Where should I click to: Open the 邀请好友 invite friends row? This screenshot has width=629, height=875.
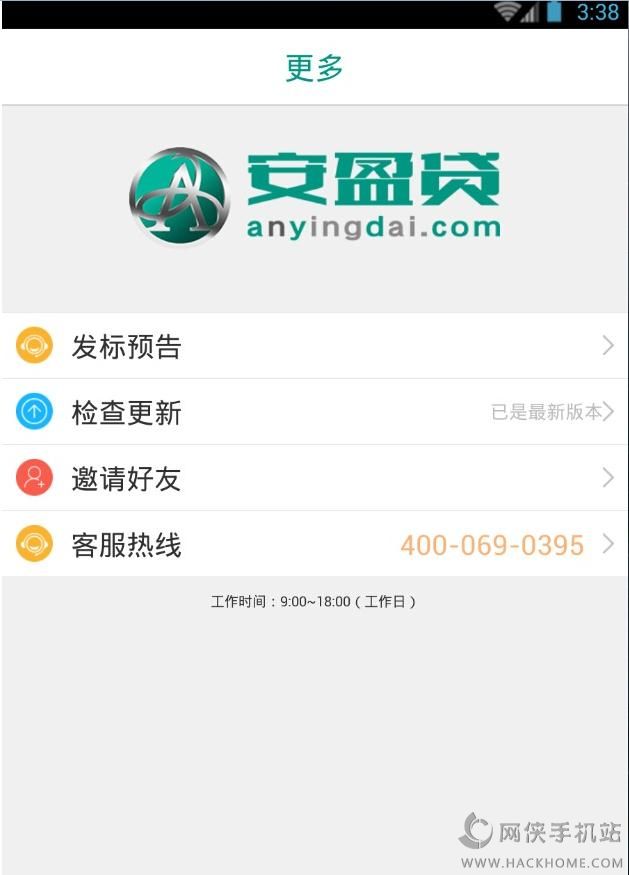314,478
